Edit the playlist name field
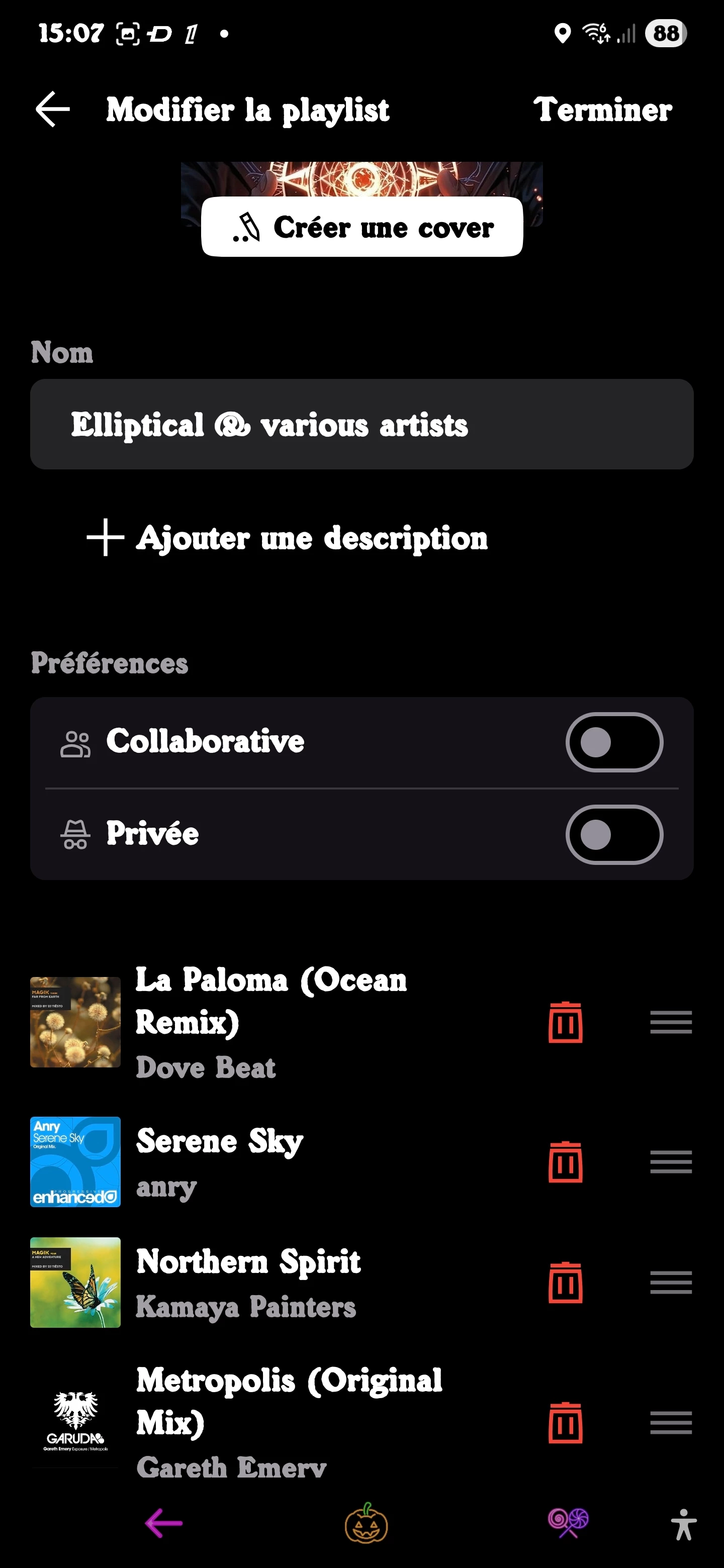 [361, 424]
